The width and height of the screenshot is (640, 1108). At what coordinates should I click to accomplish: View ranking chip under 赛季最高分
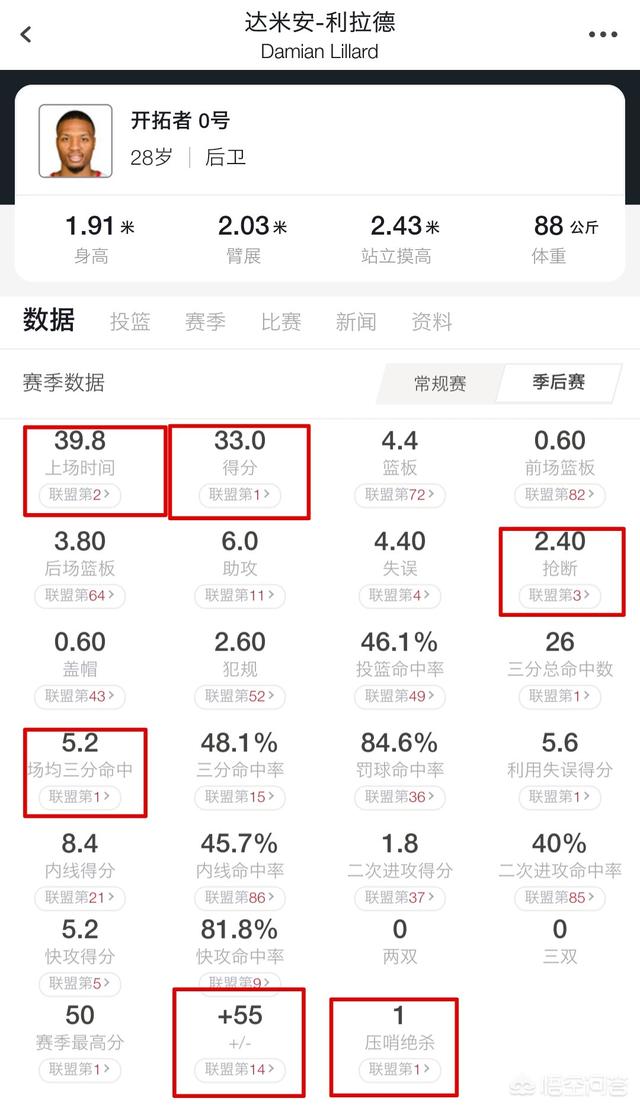tap(80, 1069)
